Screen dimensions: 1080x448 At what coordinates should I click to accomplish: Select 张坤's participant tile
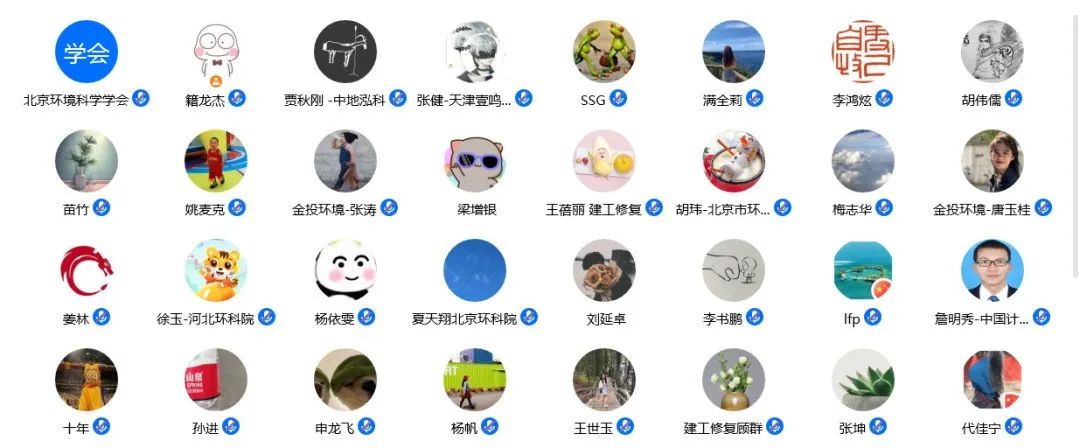tap(862, 379)
